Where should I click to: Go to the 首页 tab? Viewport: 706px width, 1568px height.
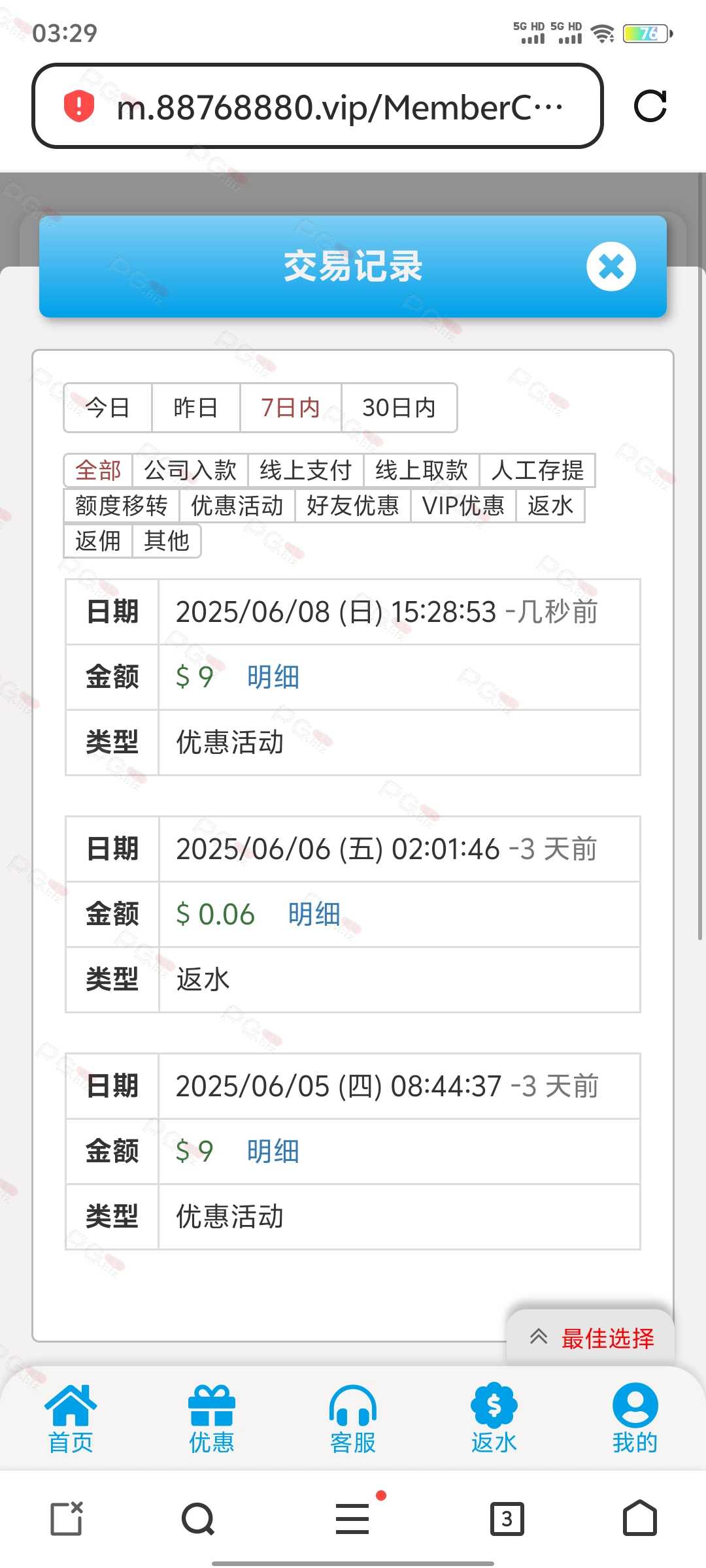(71, 1418)
